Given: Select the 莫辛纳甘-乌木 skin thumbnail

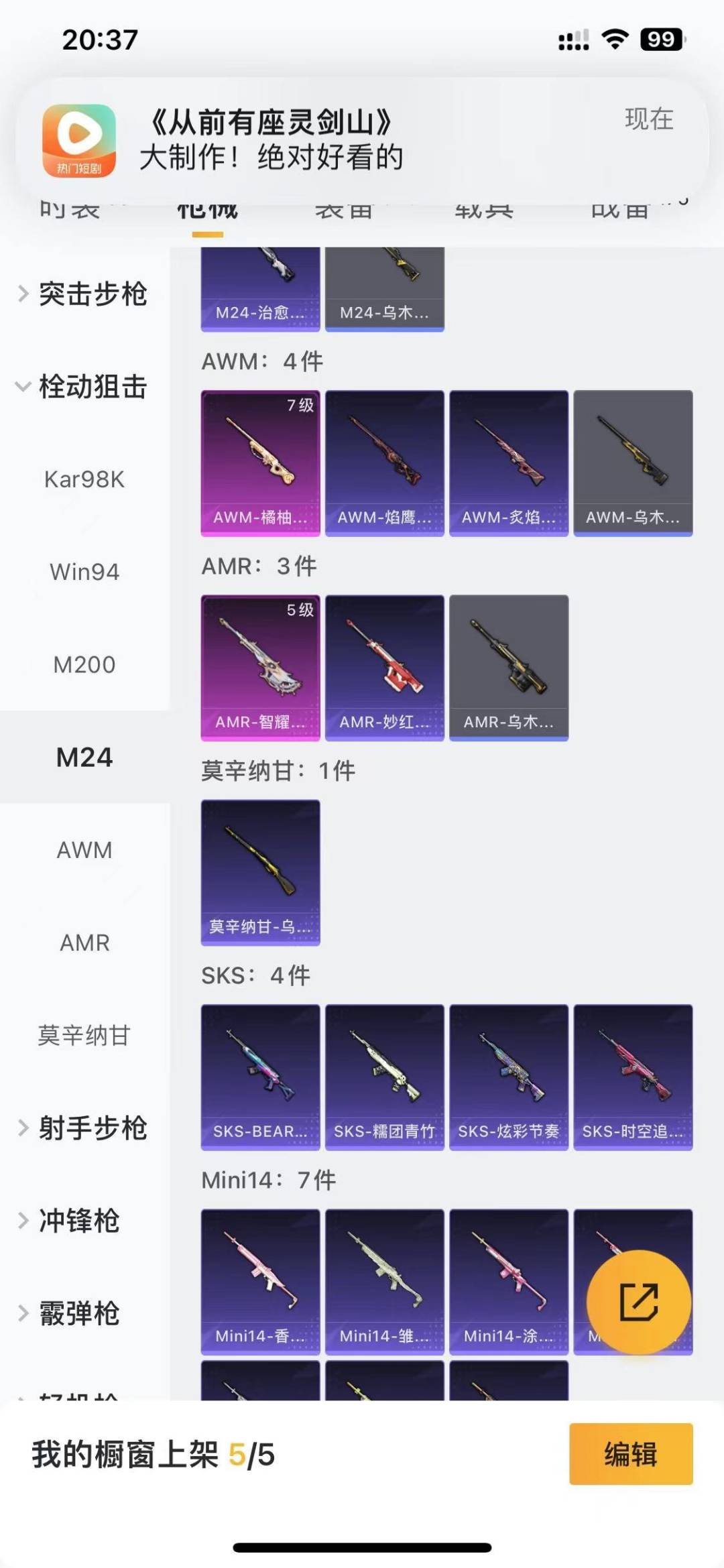Looking at the screenshot, I should (260, 870).
